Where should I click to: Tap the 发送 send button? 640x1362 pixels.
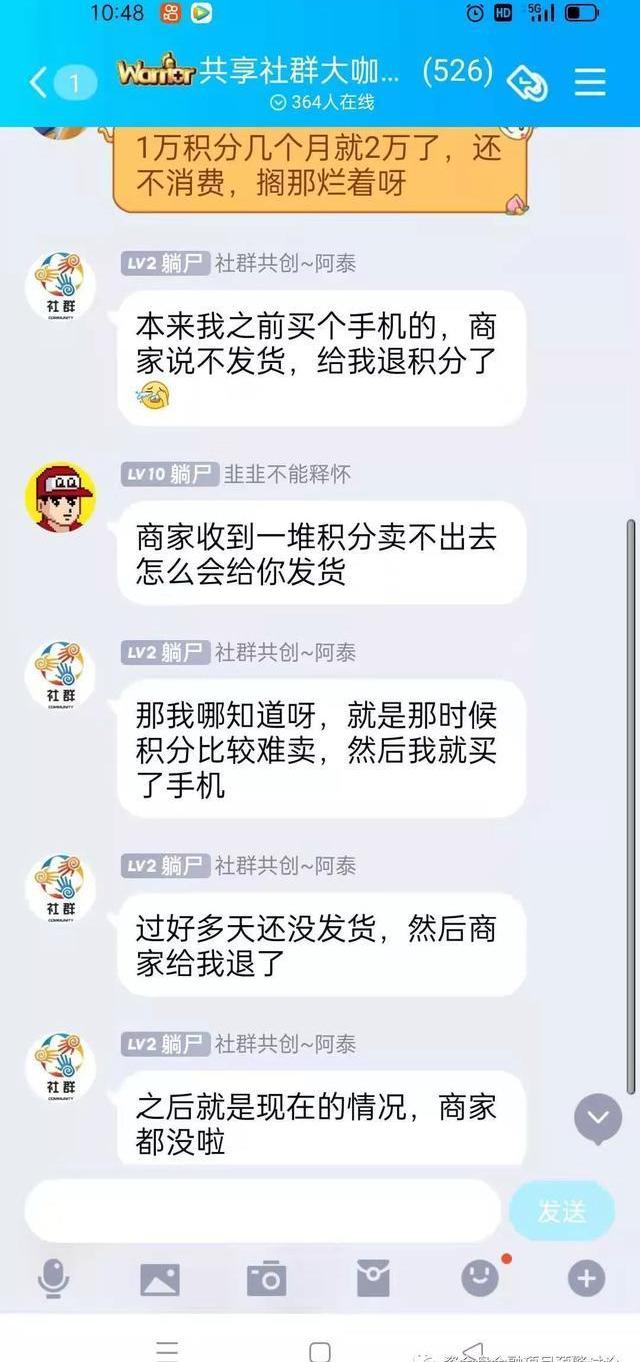click(561, 1211)
